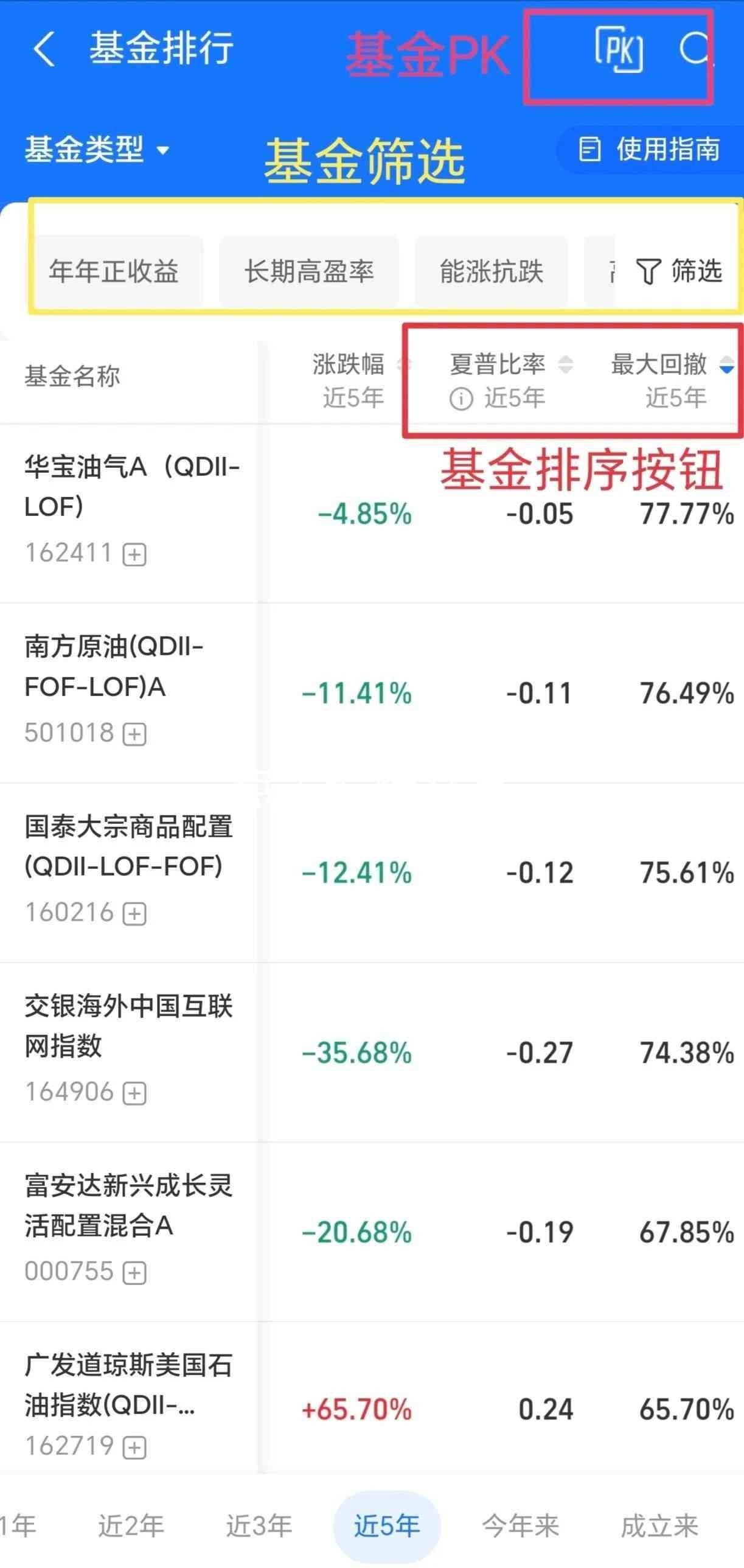Expand the 基金类型 dropdown

96,149
